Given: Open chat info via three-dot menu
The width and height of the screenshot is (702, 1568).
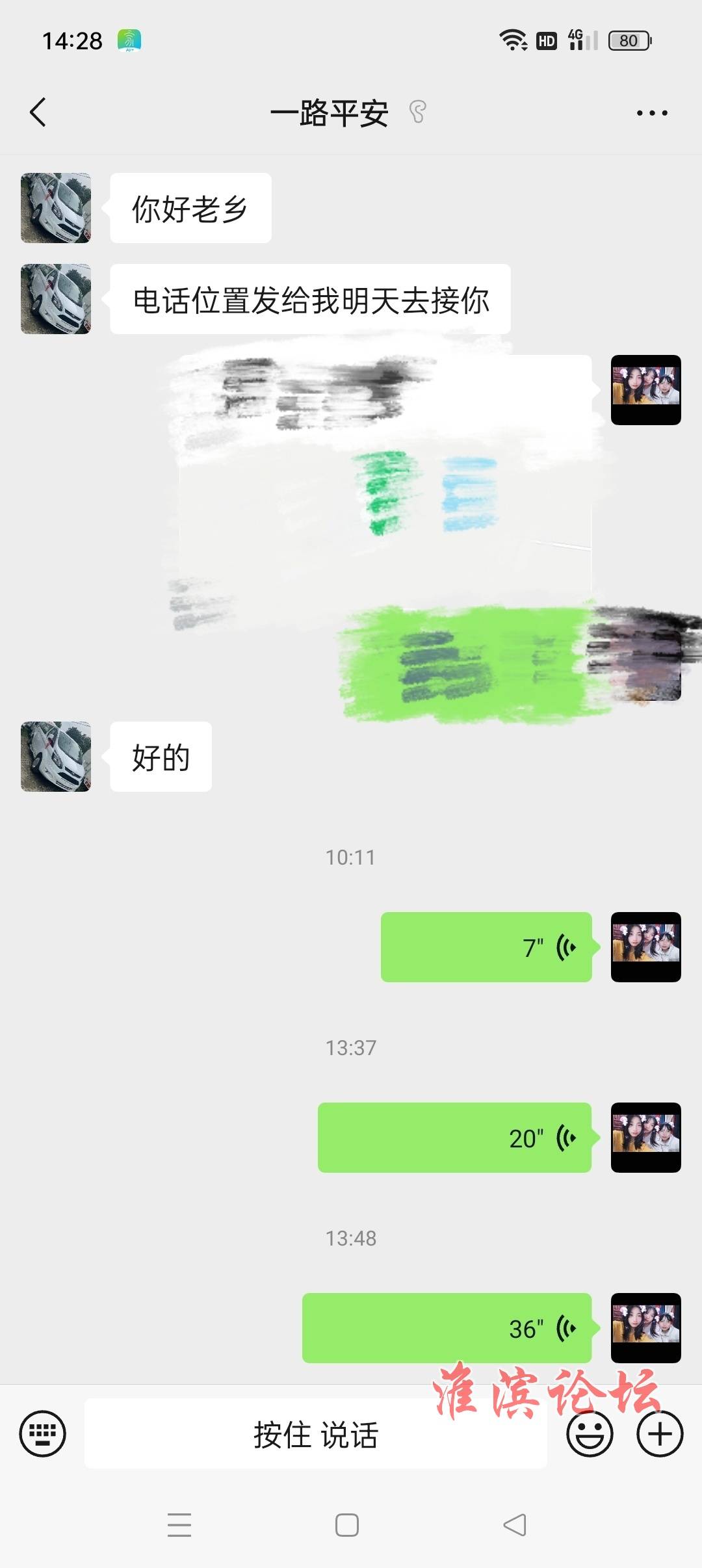Looking at the screenshot, I should pos(651,113).
